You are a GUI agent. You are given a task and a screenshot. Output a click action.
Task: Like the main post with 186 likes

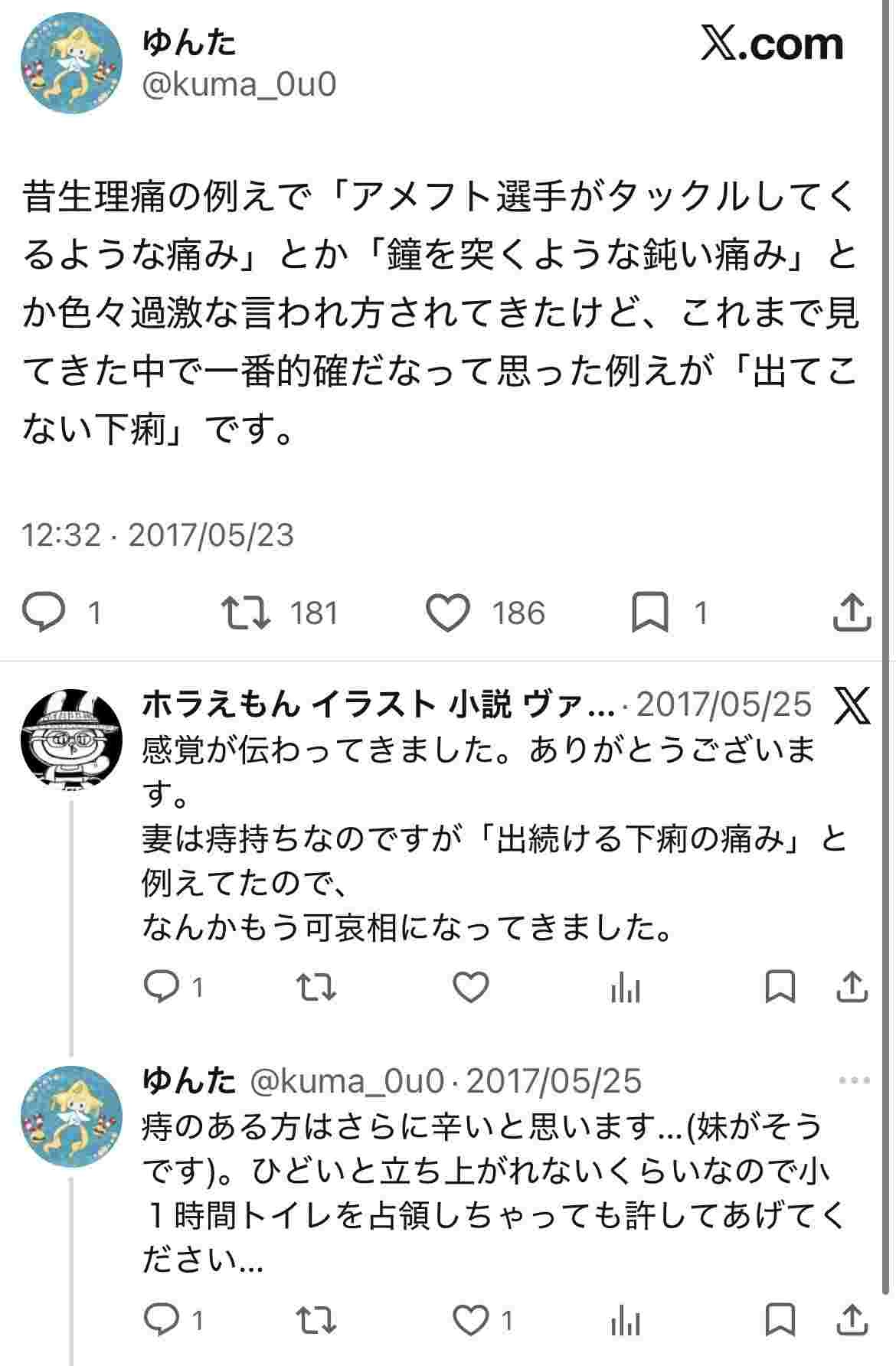pos(447,613)
